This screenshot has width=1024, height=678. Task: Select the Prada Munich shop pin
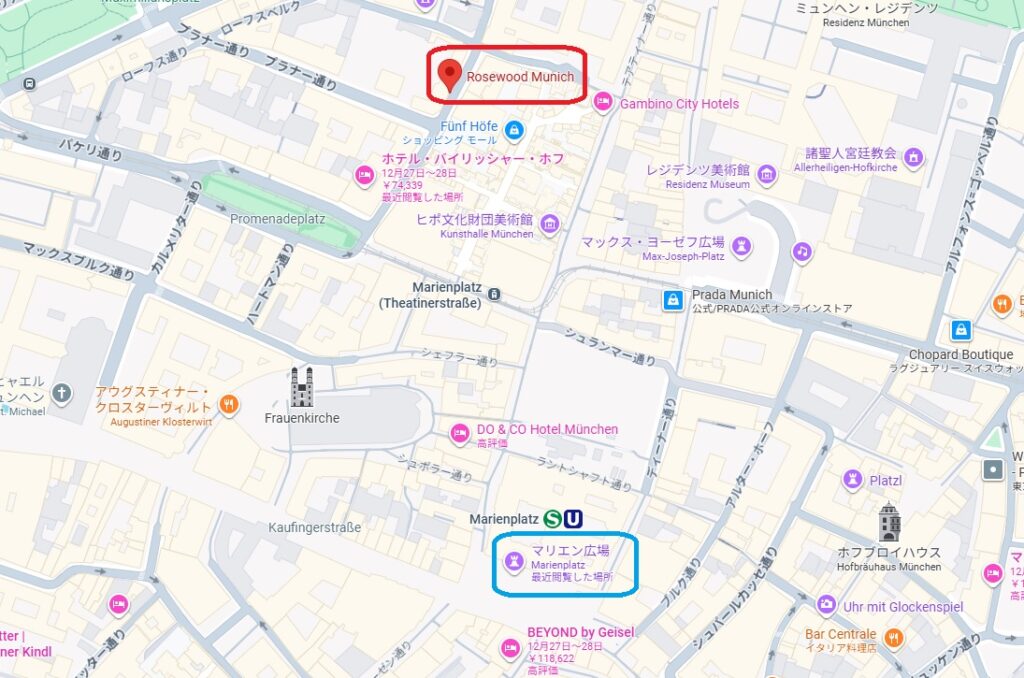676,298
